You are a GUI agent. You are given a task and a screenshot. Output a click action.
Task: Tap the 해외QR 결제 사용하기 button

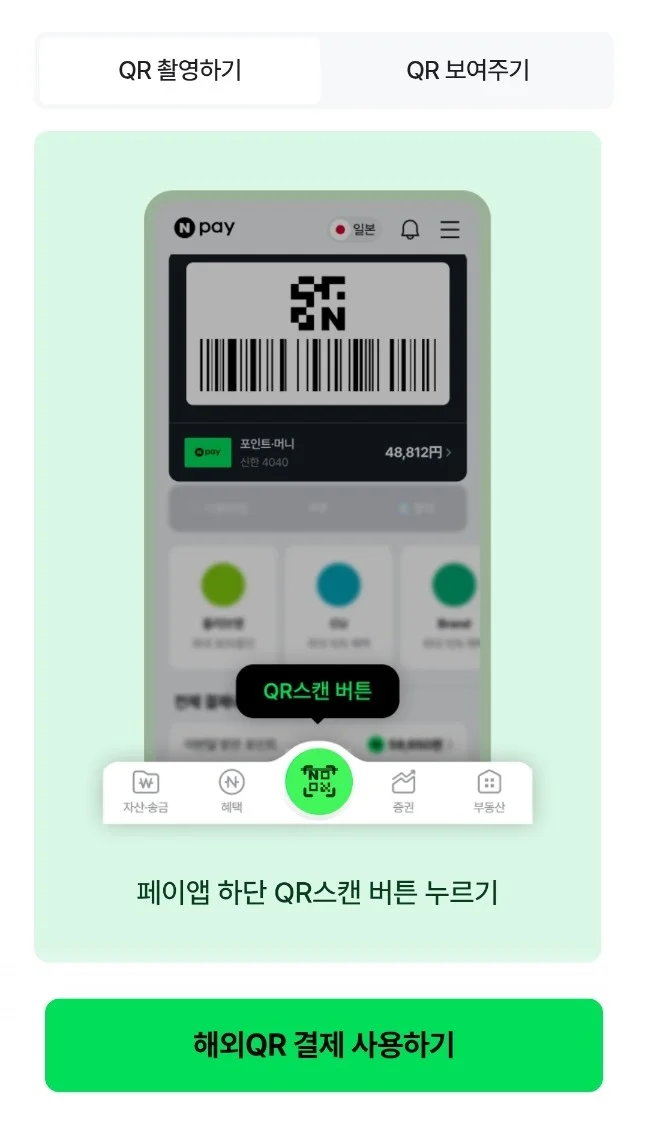pyautogui.click(x=324, y=1045)
